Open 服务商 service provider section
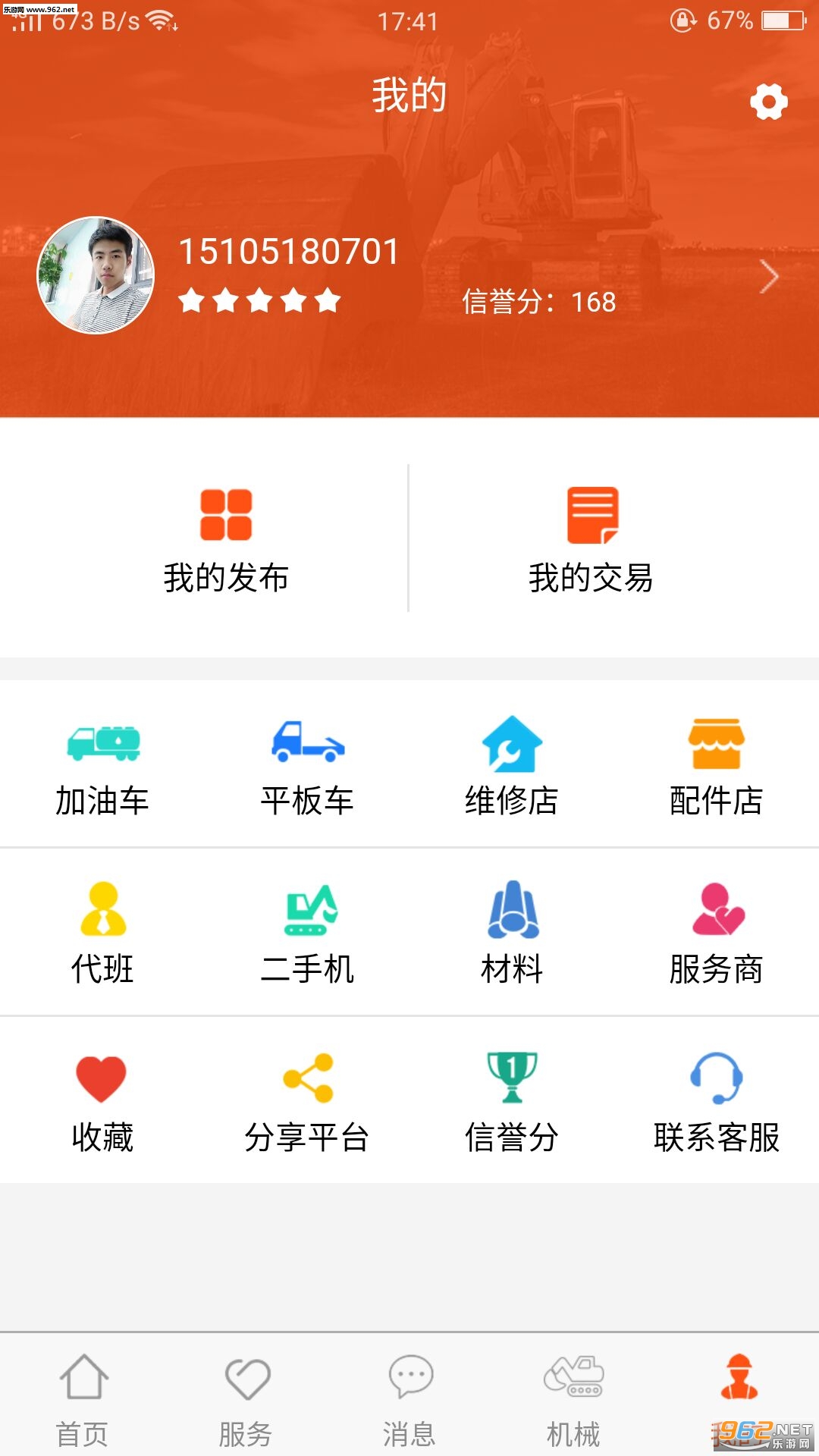 716,933
